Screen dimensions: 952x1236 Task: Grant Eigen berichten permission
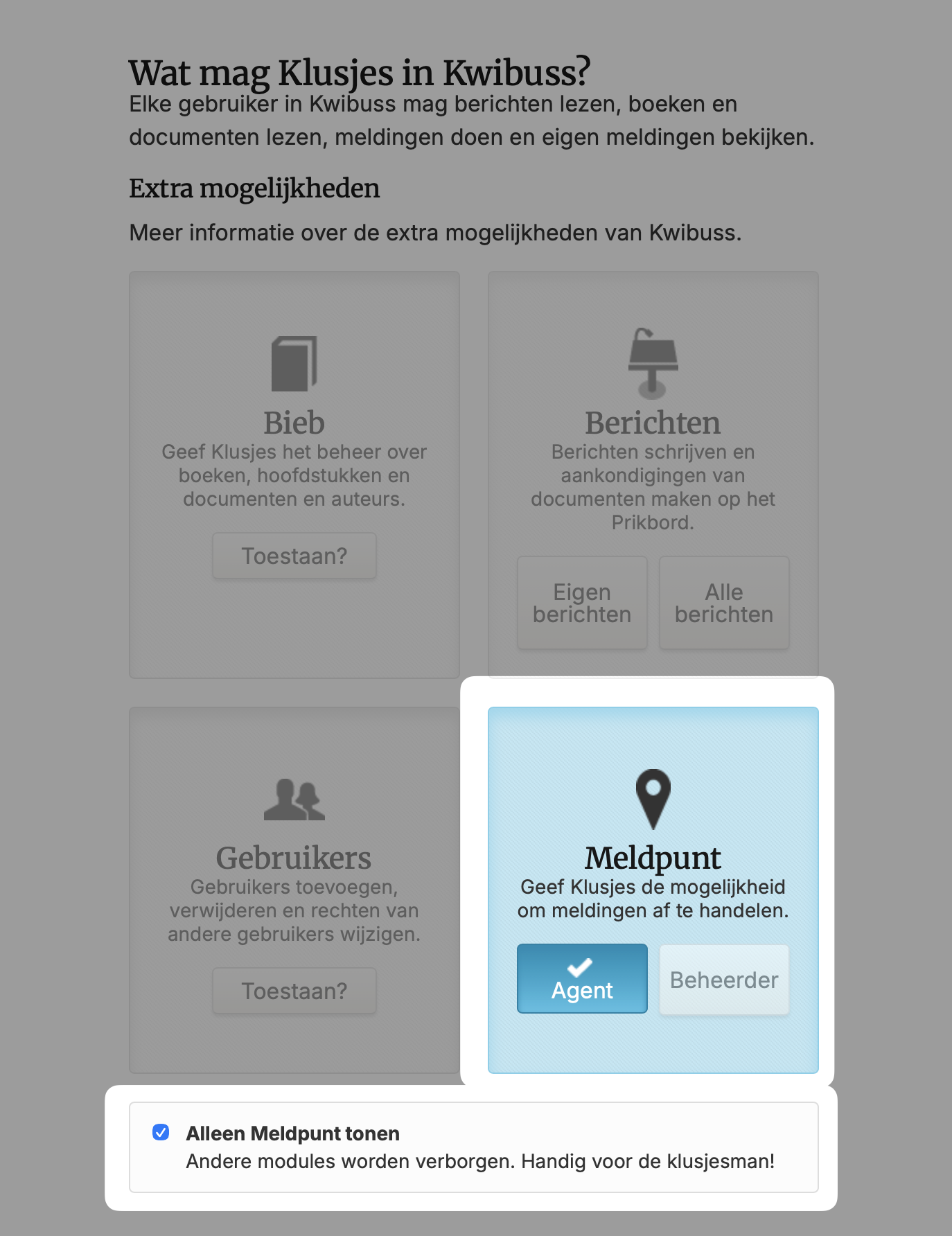click(582, 603)
